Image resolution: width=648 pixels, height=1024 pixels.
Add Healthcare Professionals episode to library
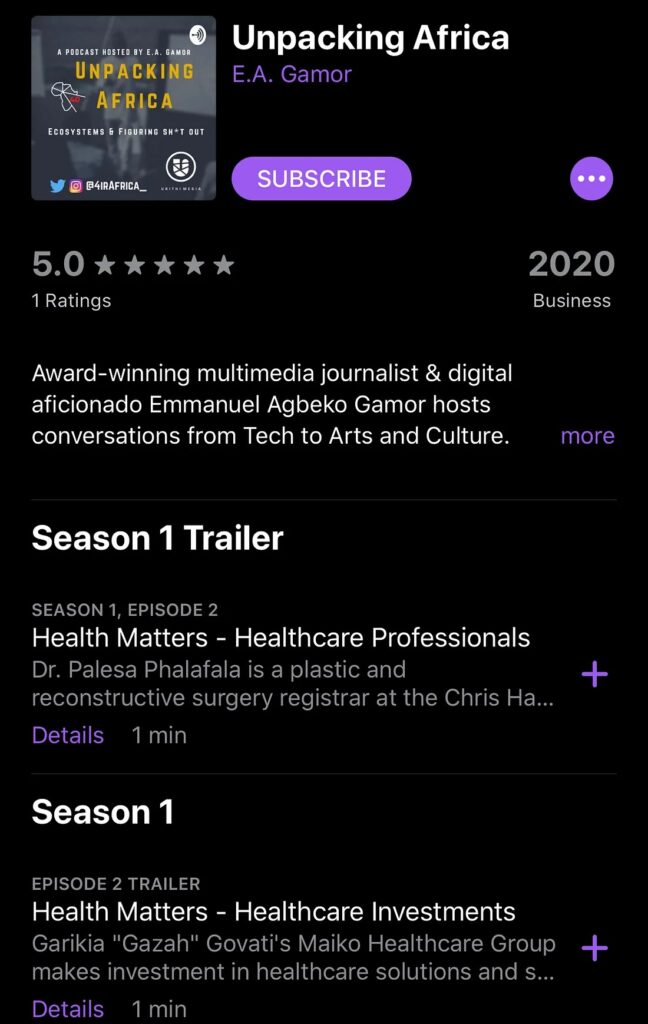[595, 675]
